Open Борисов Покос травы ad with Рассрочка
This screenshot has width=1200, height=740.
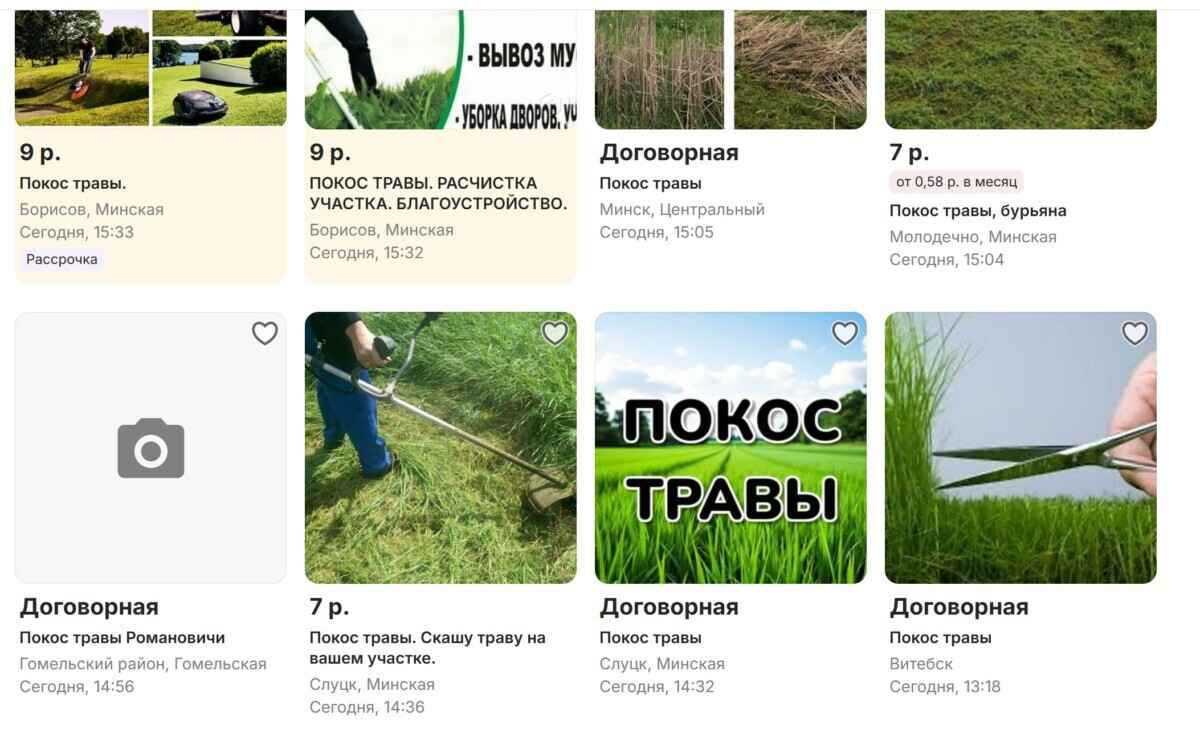point(73,184)
